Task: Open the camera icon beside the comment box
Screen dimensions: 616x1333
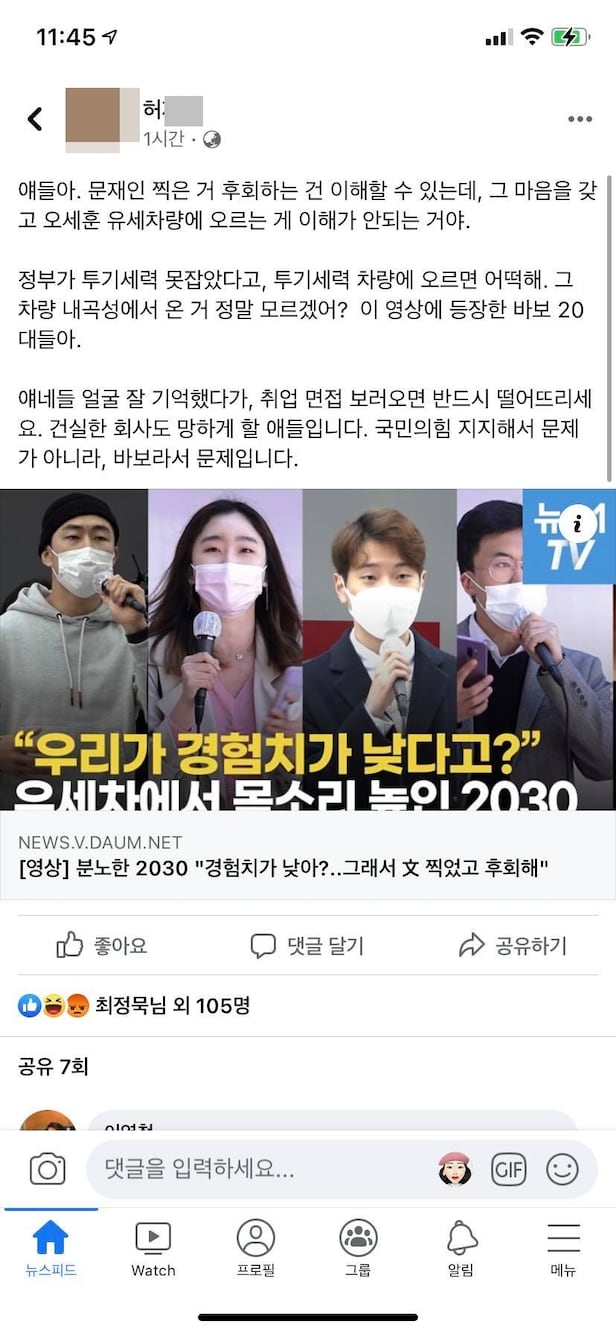Action: coord(47,1169)
